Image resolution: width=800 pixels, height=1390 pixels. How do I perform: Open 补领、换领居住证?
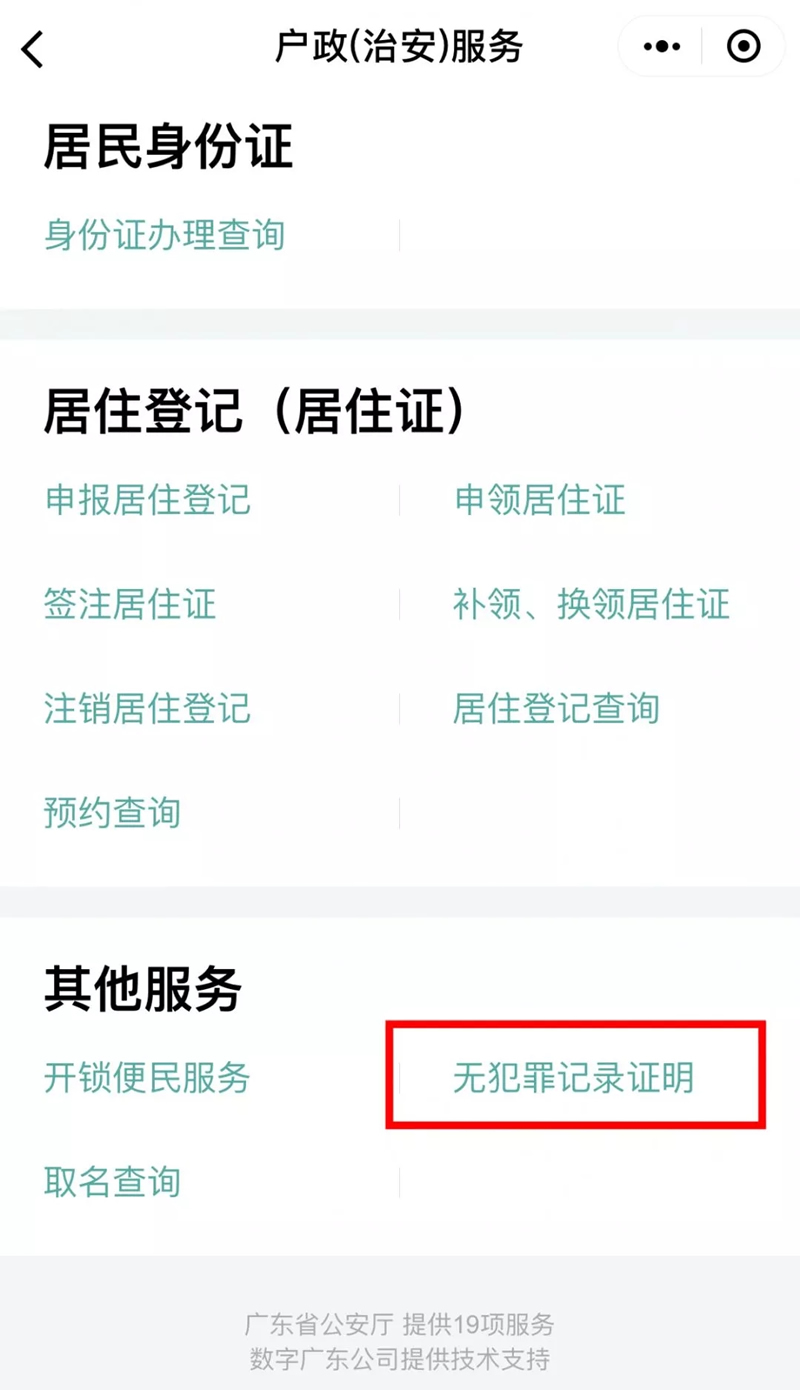tap(592, 604)
